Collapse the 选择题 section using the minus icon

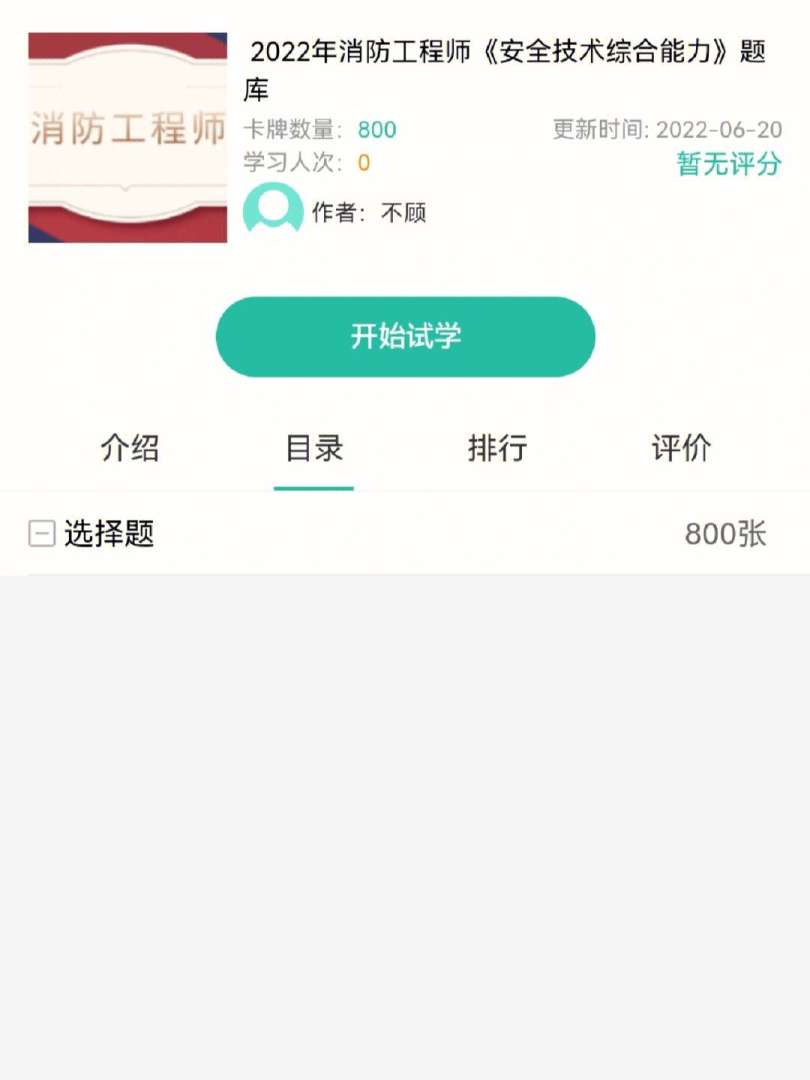(40, 533)
